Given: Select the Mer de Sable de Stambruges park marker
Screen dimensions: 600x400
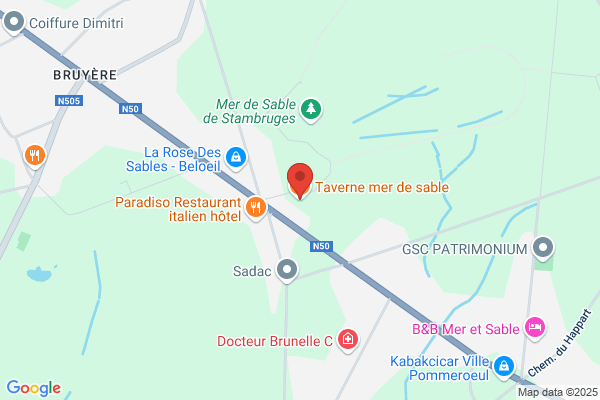Looking at the screenshot, I should click(x=311, y=111).
